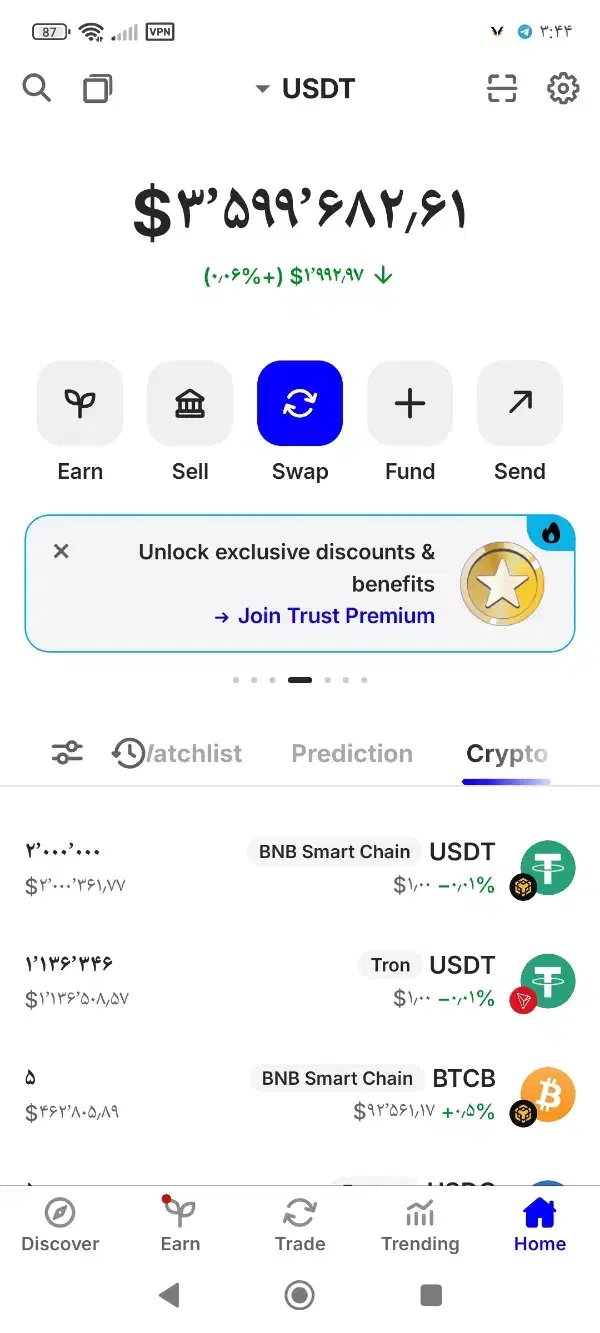The height and width of the screenshot is (1333, 600).
Task: Open the QR code scanner
Action: 502,89
